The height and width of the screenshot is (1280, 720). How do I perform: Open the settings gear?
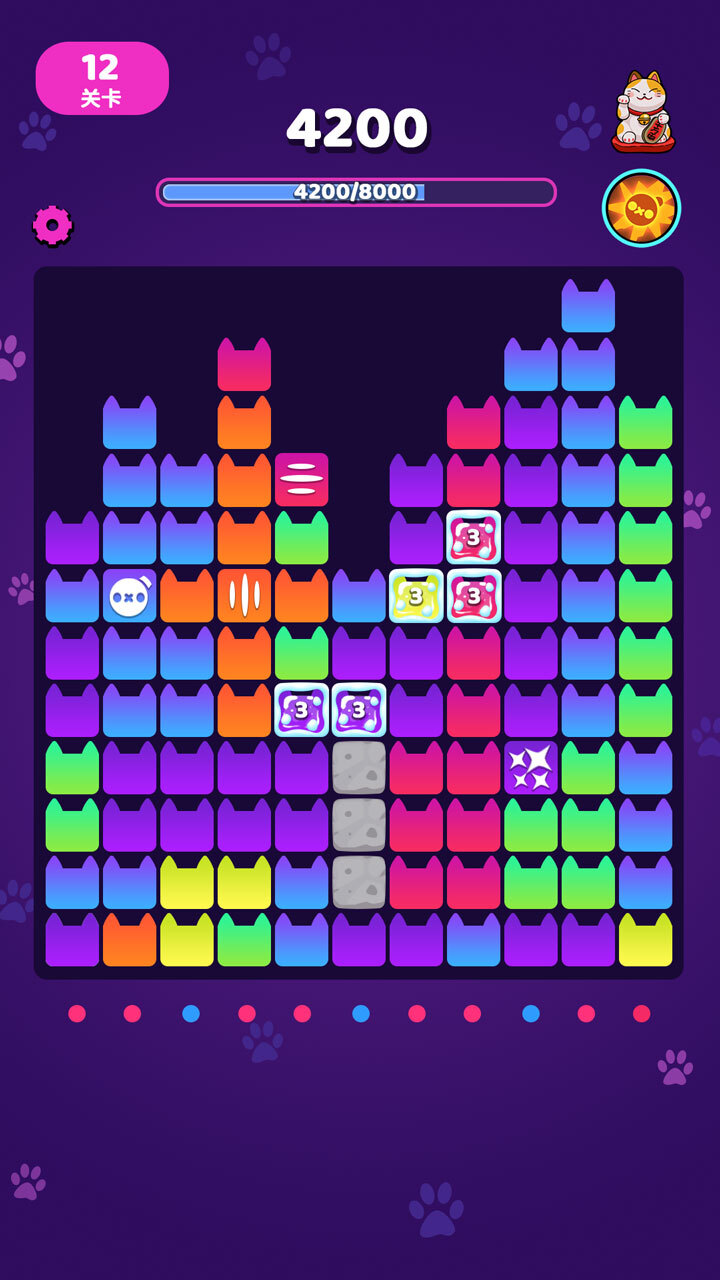pos(52,226)
